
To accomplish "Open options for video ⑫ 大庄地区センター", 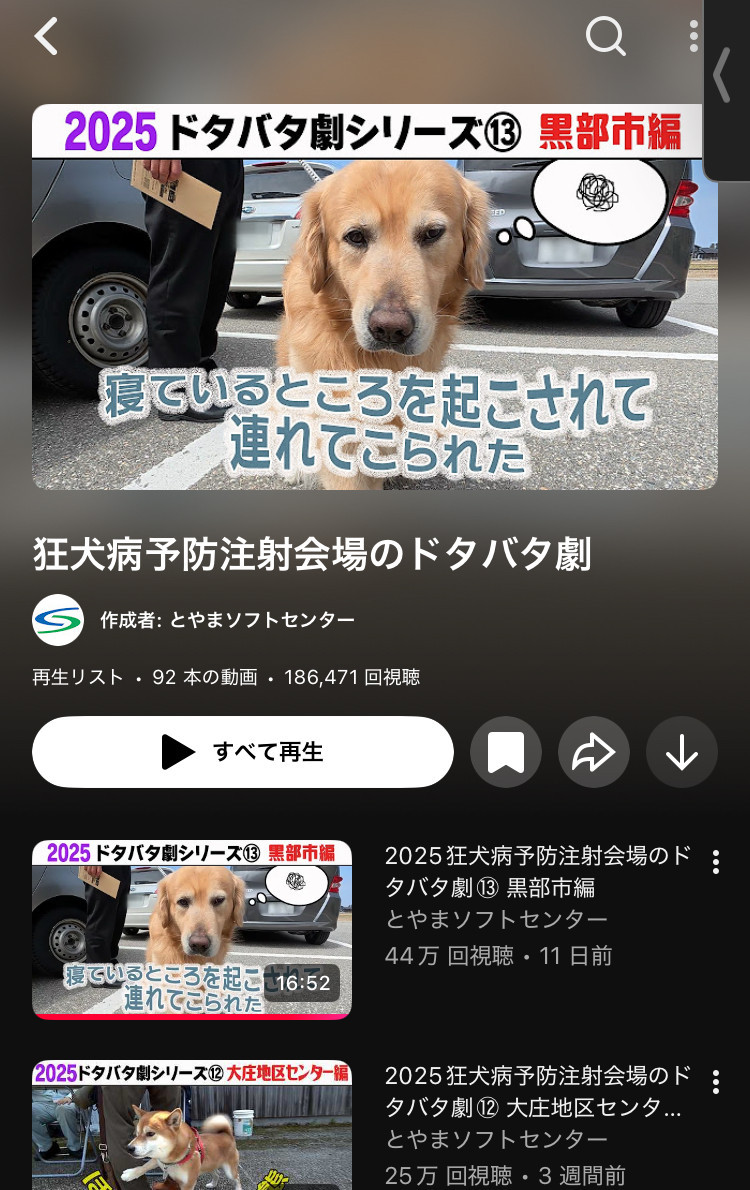I will (x=715, y=1081).
